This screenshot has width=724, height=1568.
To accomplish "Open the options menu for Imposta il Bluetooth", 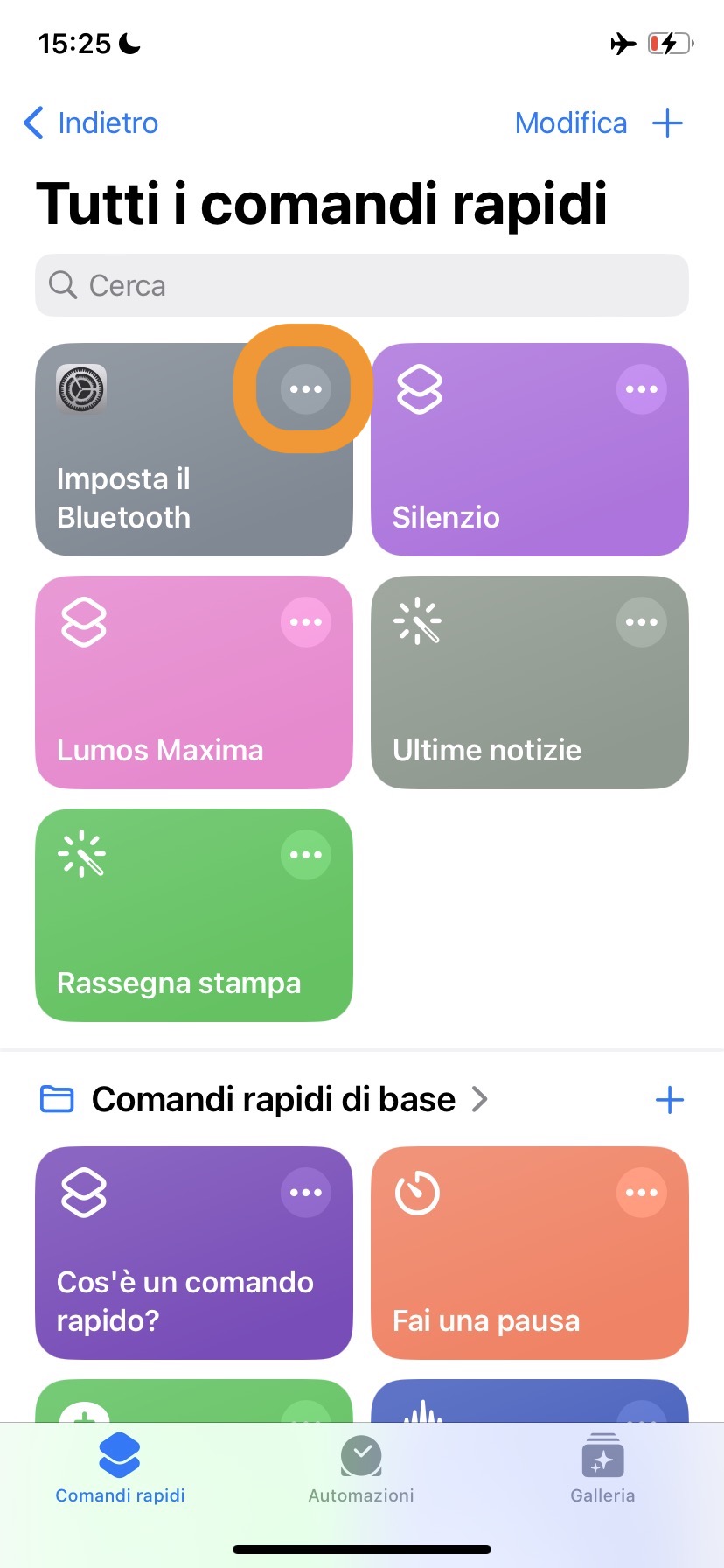I will 305,389.
